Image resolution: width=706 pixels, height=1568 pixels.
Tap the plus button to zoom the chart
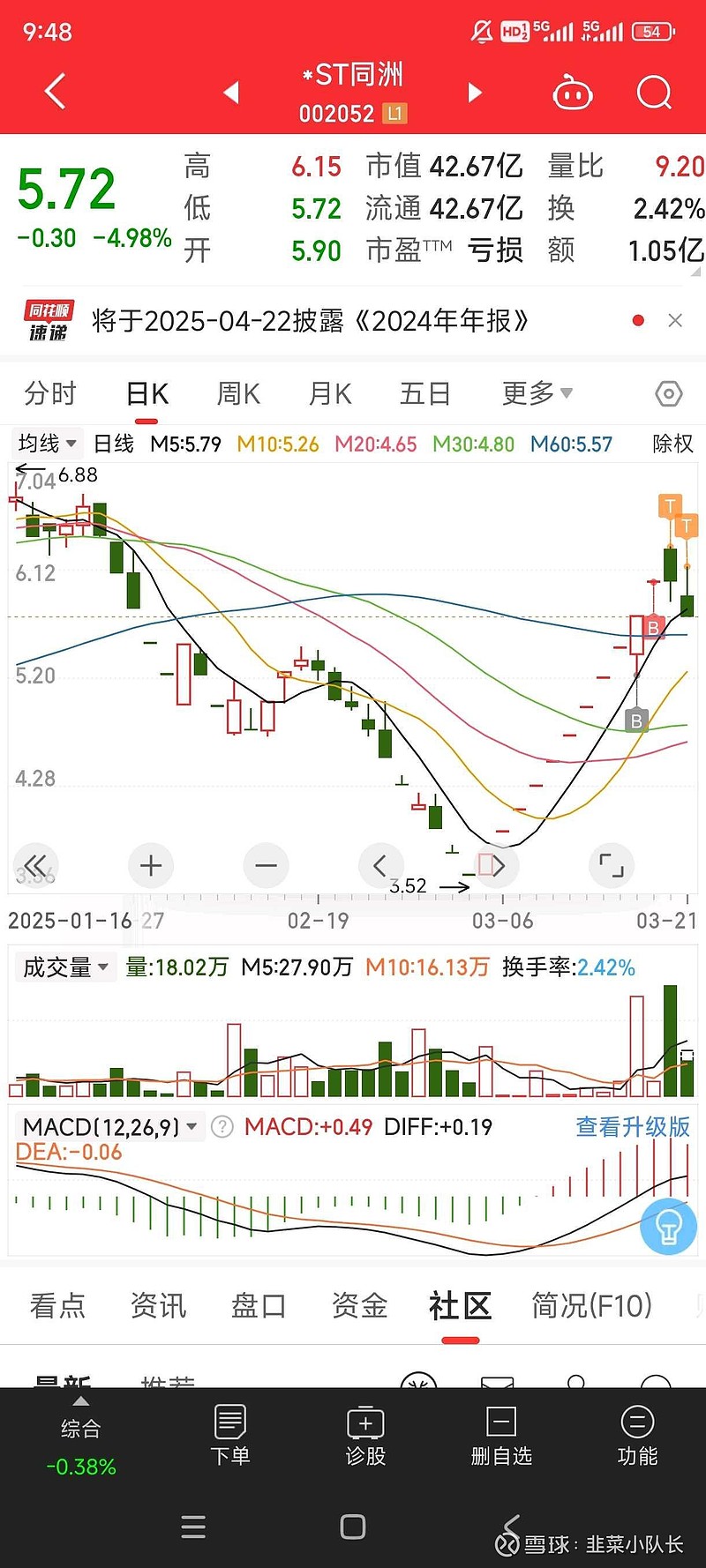pyautogui.click(x=150, y=866)
